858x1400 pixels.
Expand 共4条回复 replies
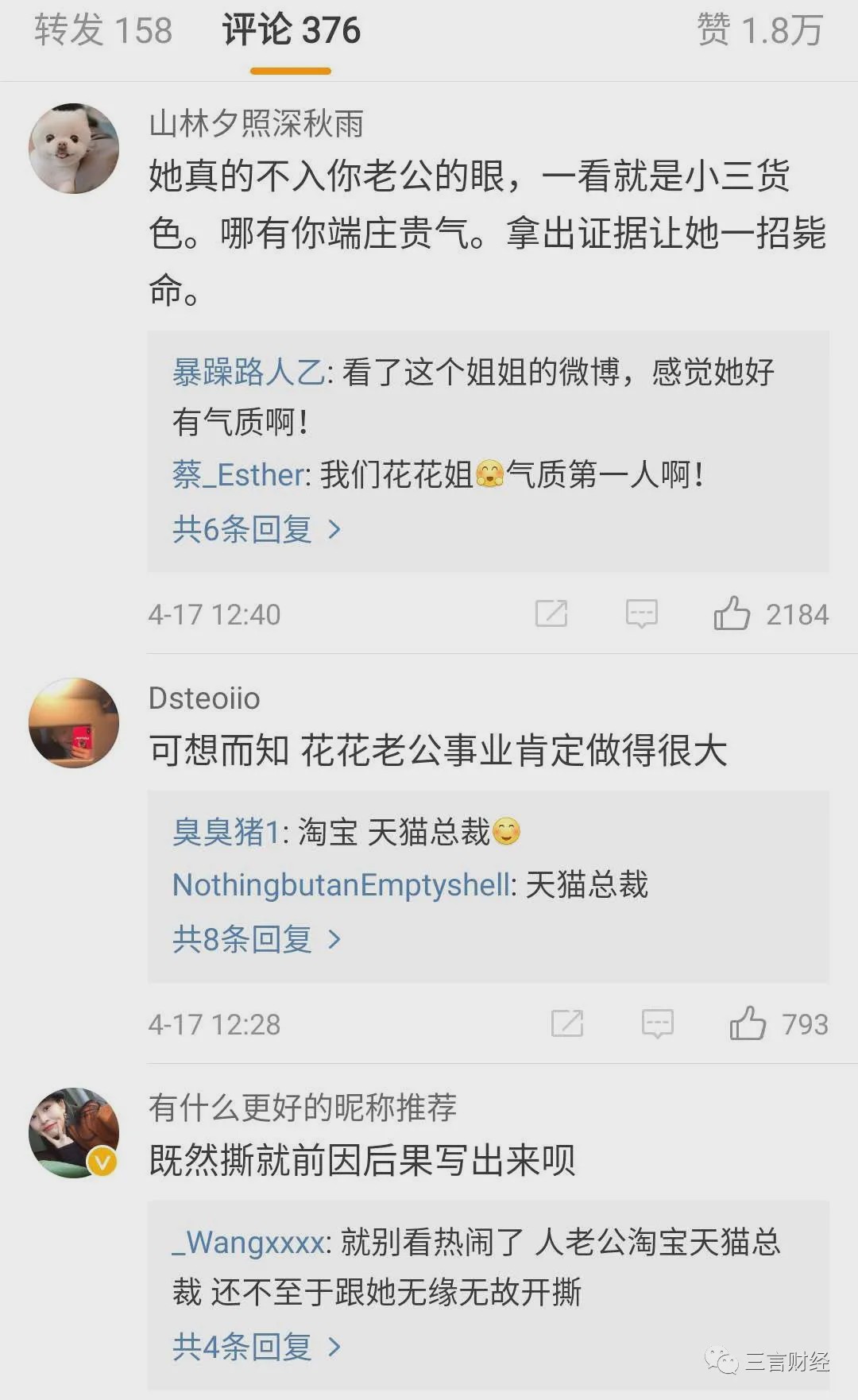point(256,1347)
